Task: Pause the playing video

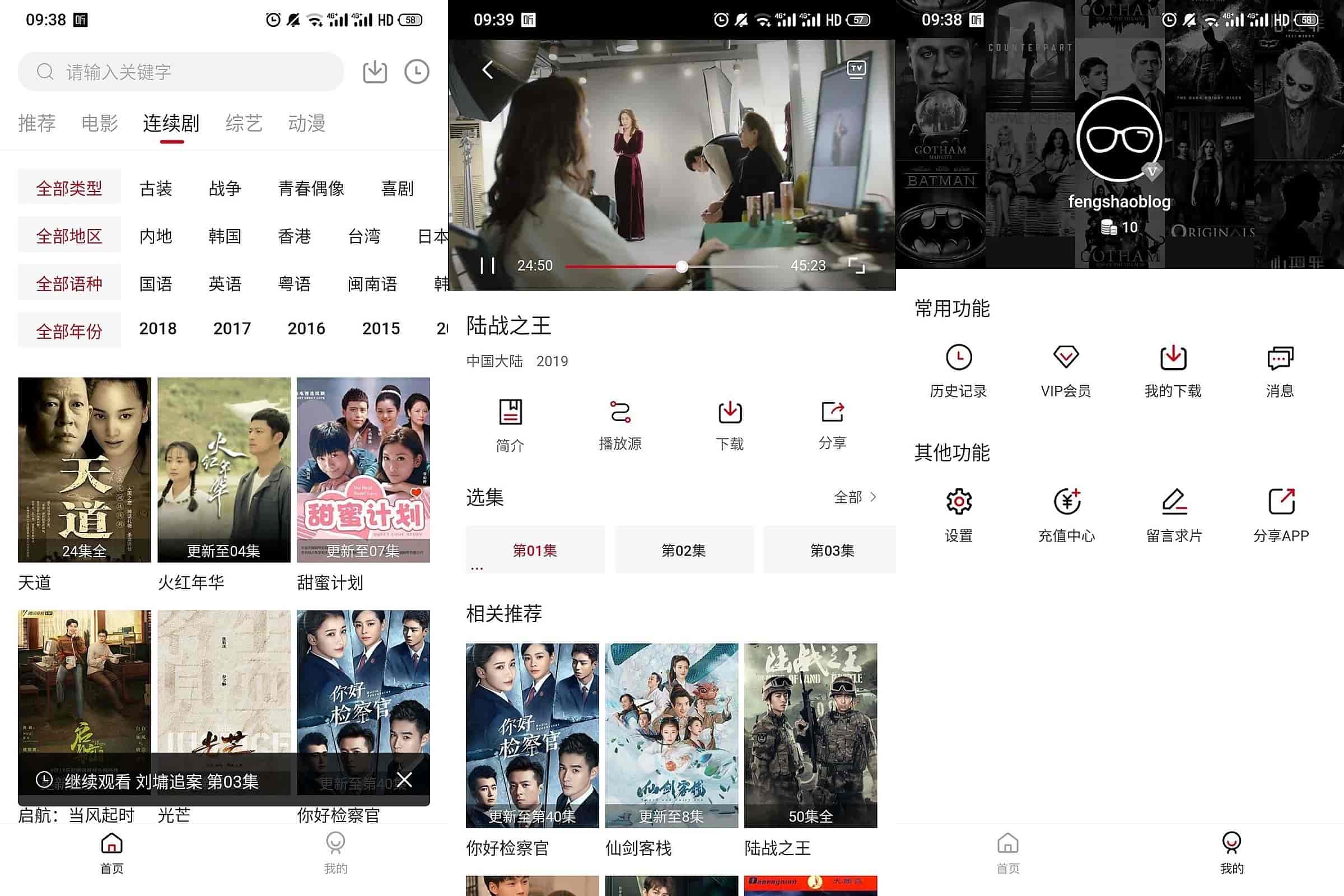Action: point(487,265)
